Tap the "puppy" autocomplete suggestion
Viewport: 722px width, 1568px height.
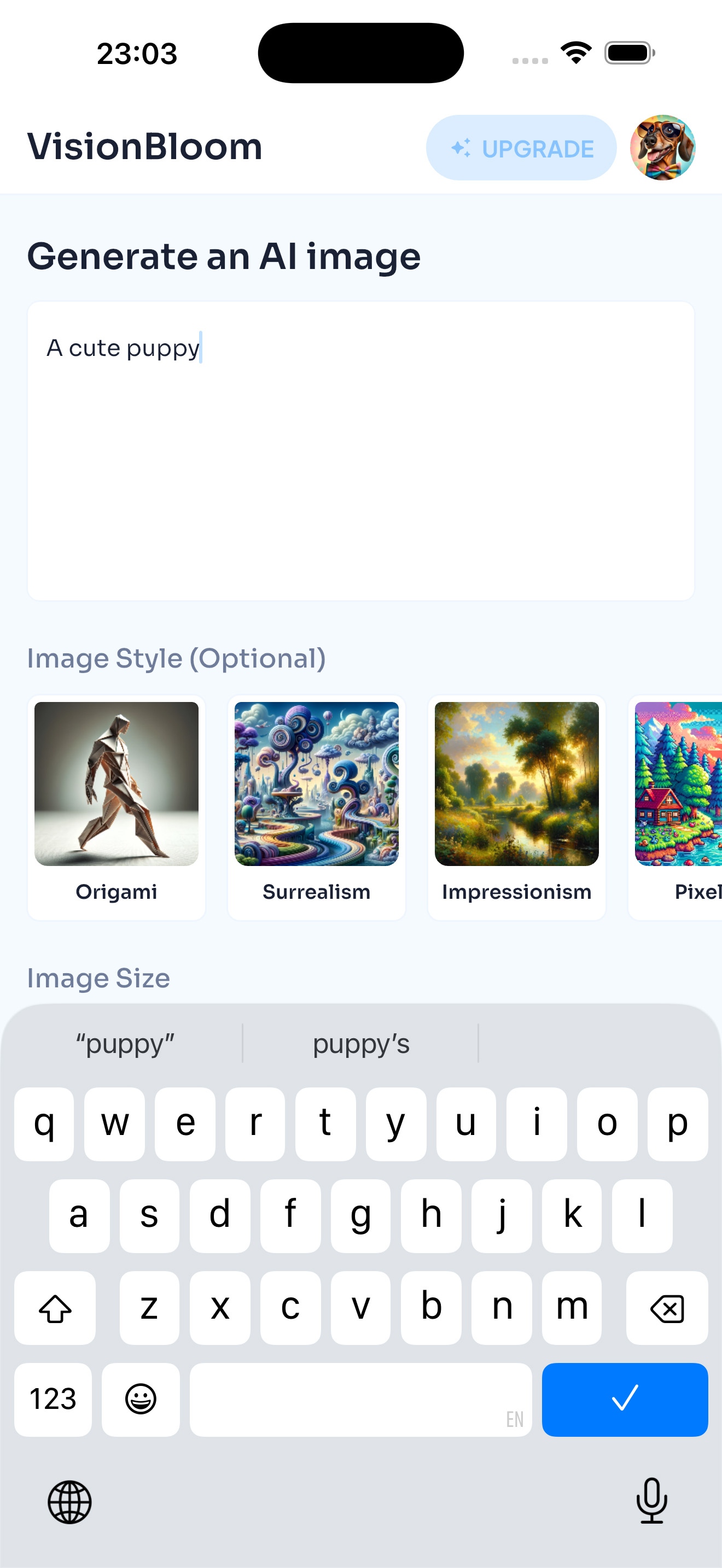tap(124, 1043)
